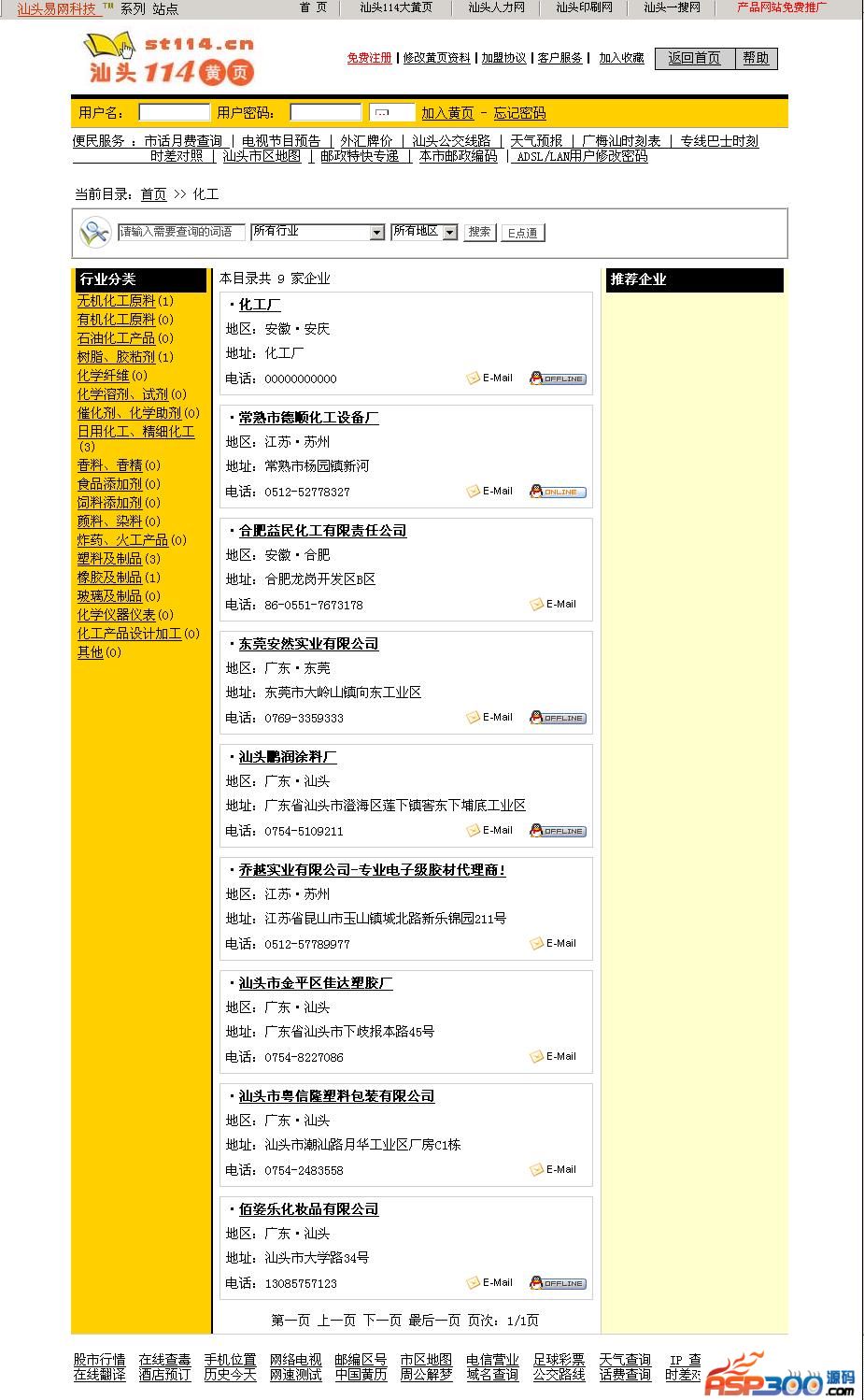Open the 无机化工原料 category
This screenshot has width=864, height=1400.
pos(116,301)
